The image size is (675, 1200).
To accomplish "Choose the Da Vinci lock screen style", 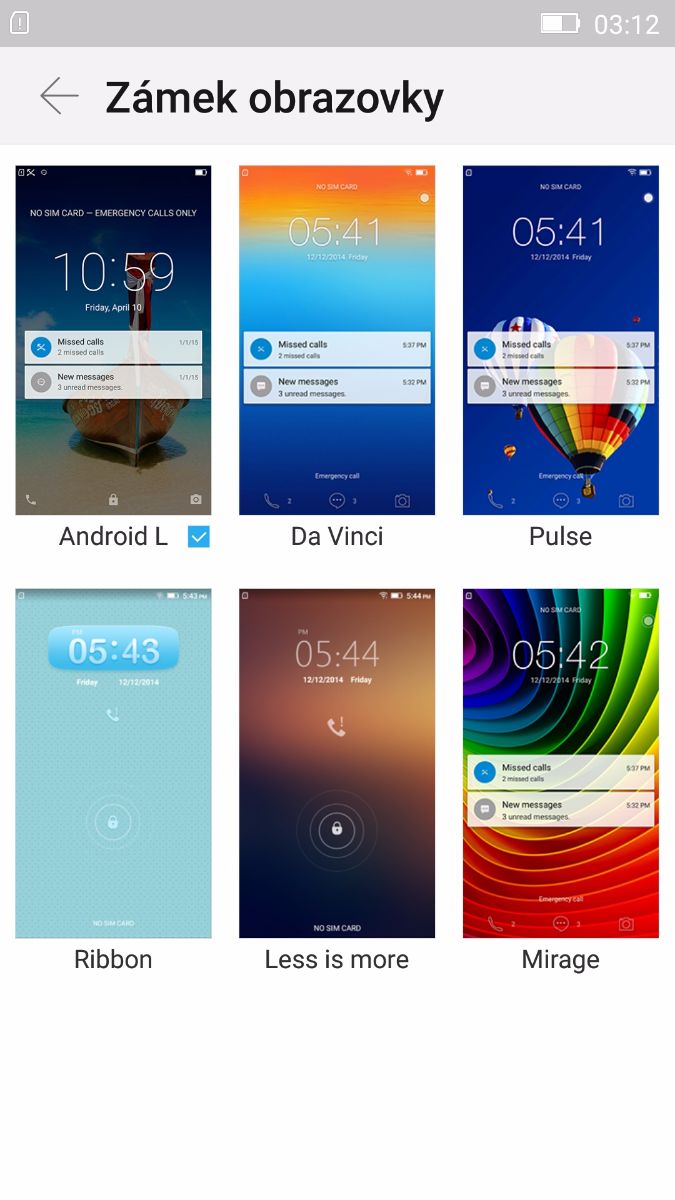I will pyautogui.click(x=337, y=340).
